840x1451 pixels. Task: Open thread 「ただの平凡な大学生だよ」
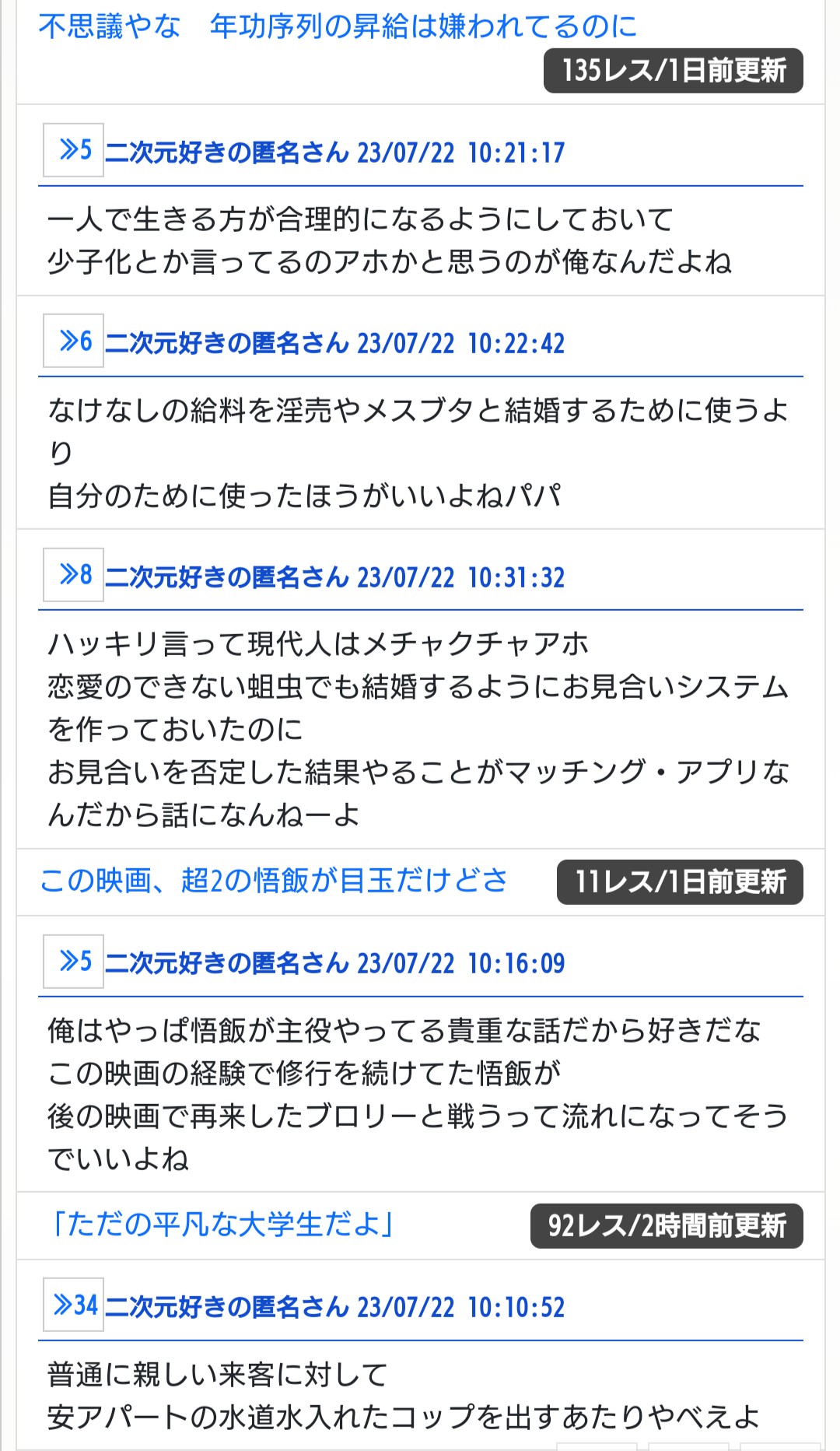[x=222, y=1225]
